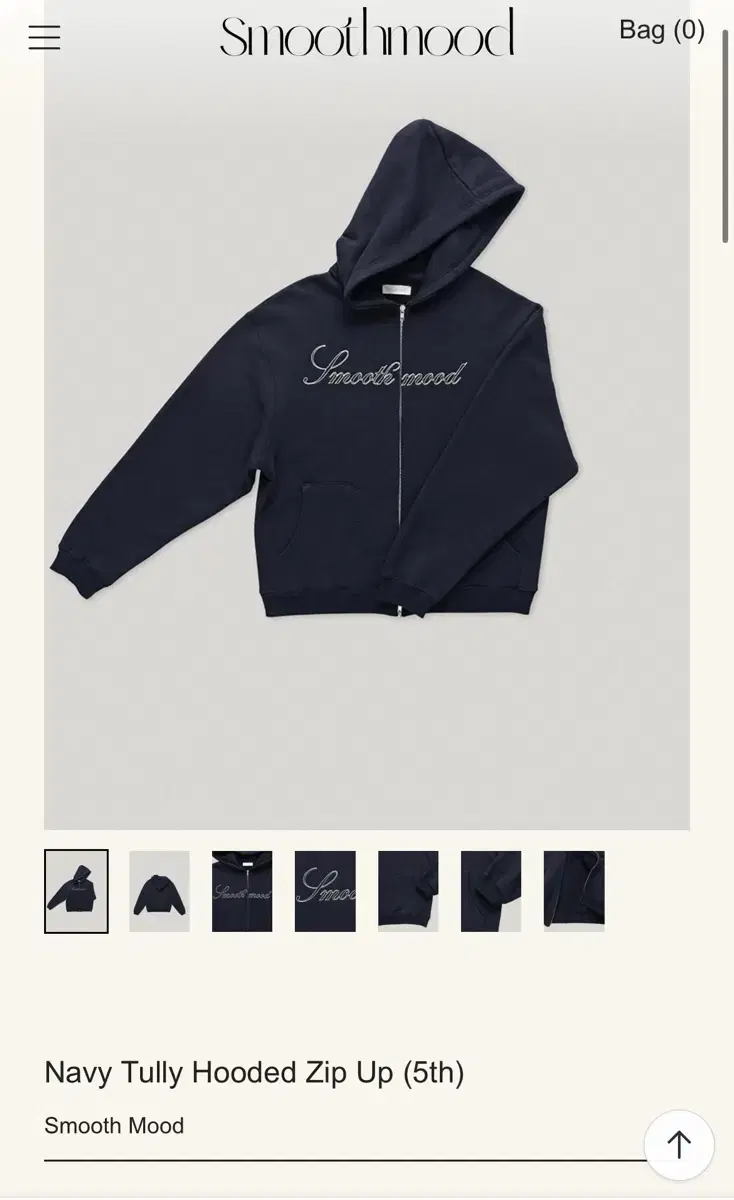Viewport: 734px width, 1200px height.
Task: Tap the currently active thumbnail with border
Action: [76, 890]
